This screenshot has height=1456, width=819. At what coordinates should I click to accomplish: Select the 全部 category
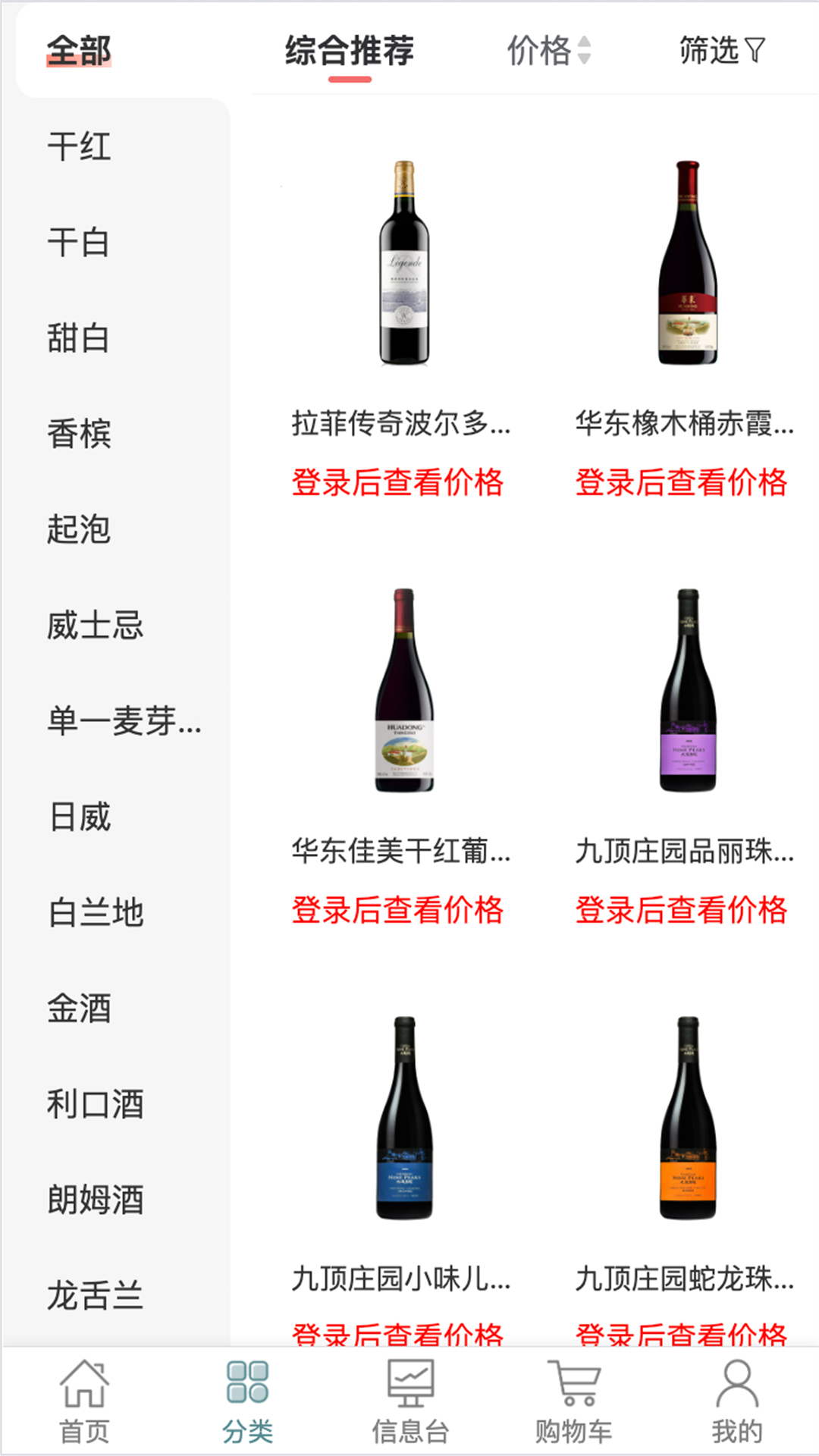[79, 51]
